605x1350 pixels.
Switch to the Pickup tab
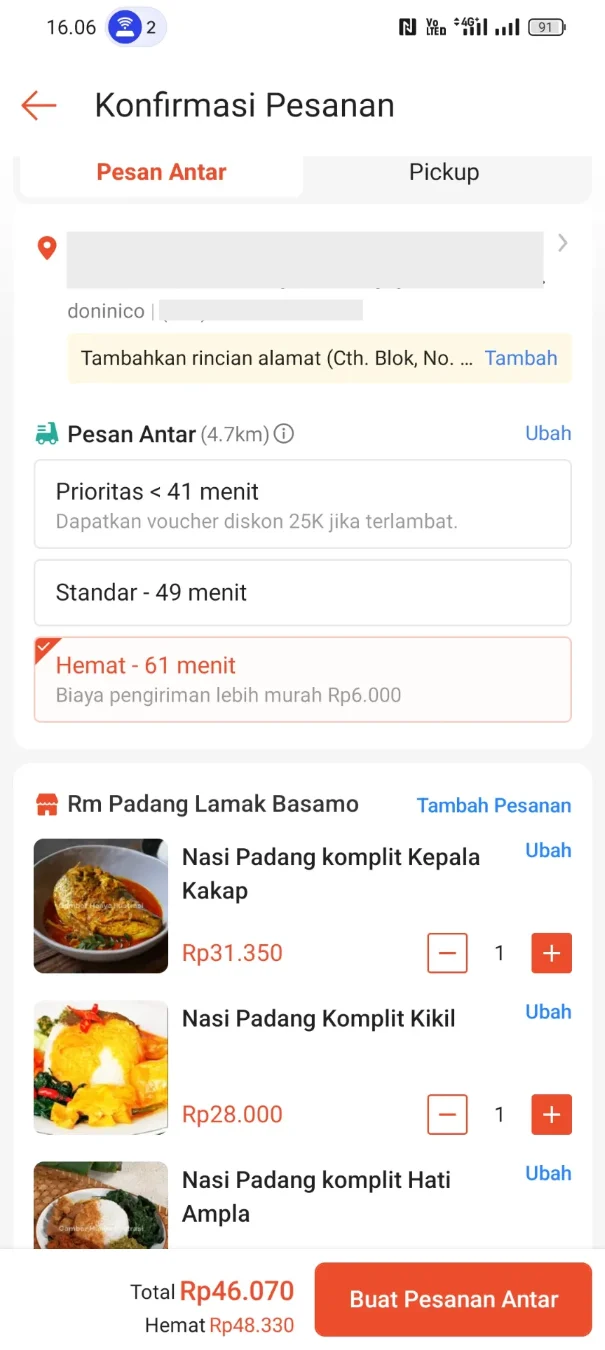coord(444,172)
